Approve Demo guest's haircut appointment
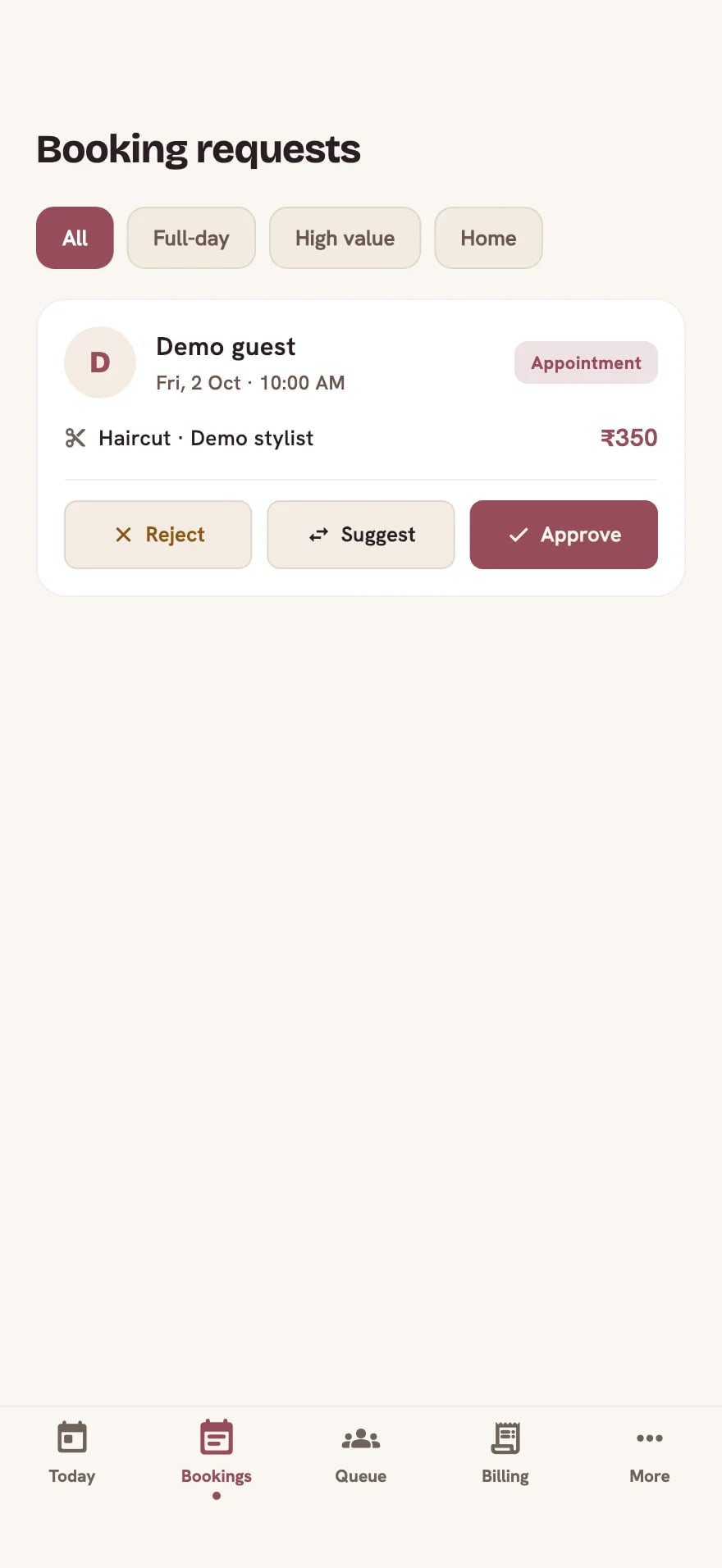 [564, 535]
